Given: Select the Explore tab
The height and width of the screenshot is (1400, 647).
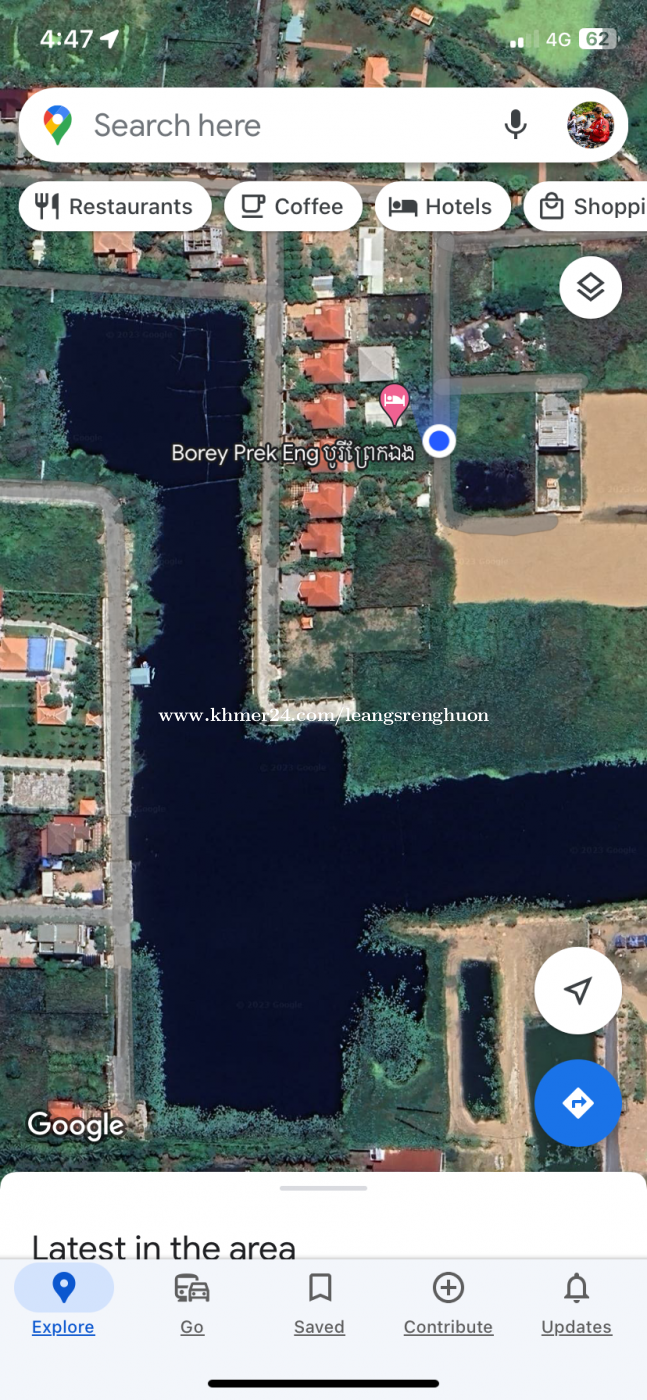Looking at the screenshot, I should (x=63, y=1303).
